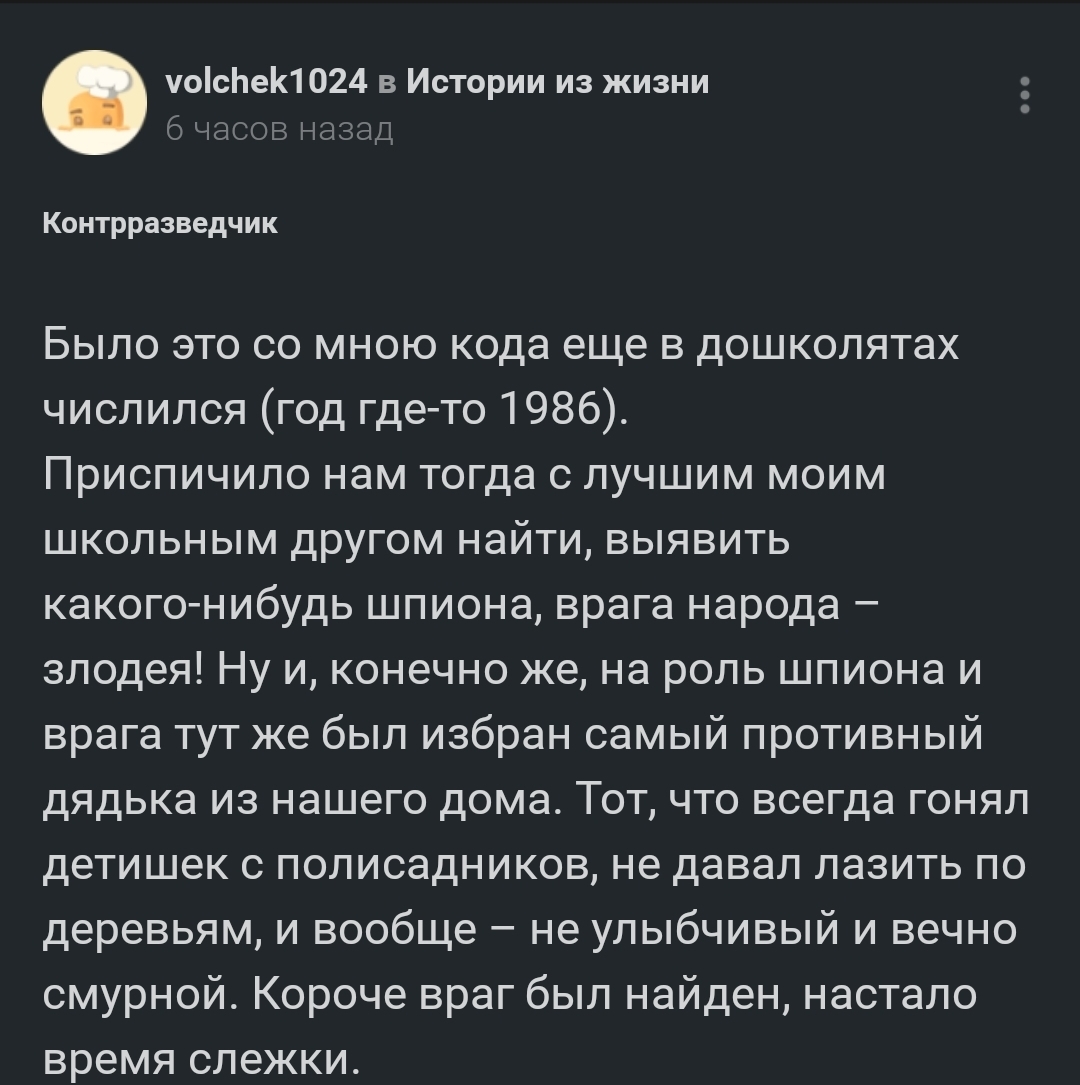Open the Истории из жизни community
1080x1085 pixels.
click(x=558, y=82)
